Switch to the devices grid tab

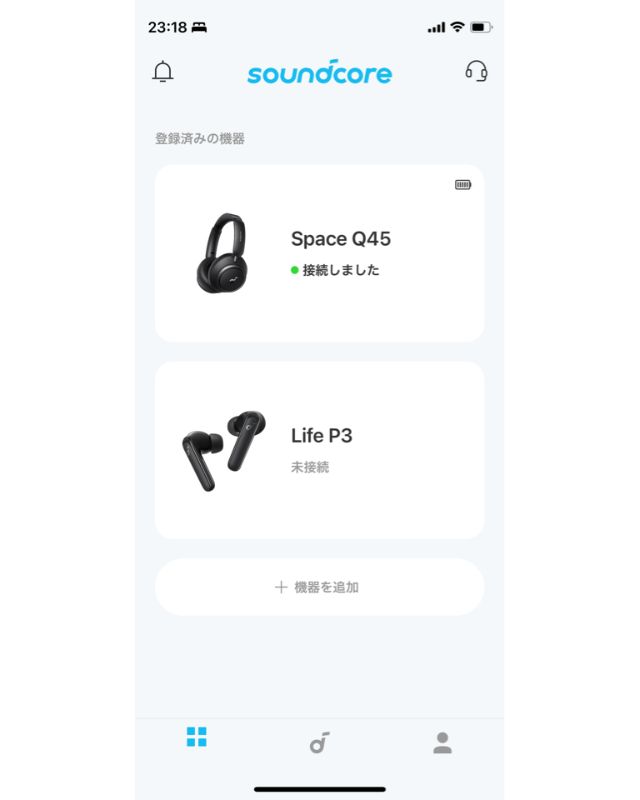pos(196,738)
